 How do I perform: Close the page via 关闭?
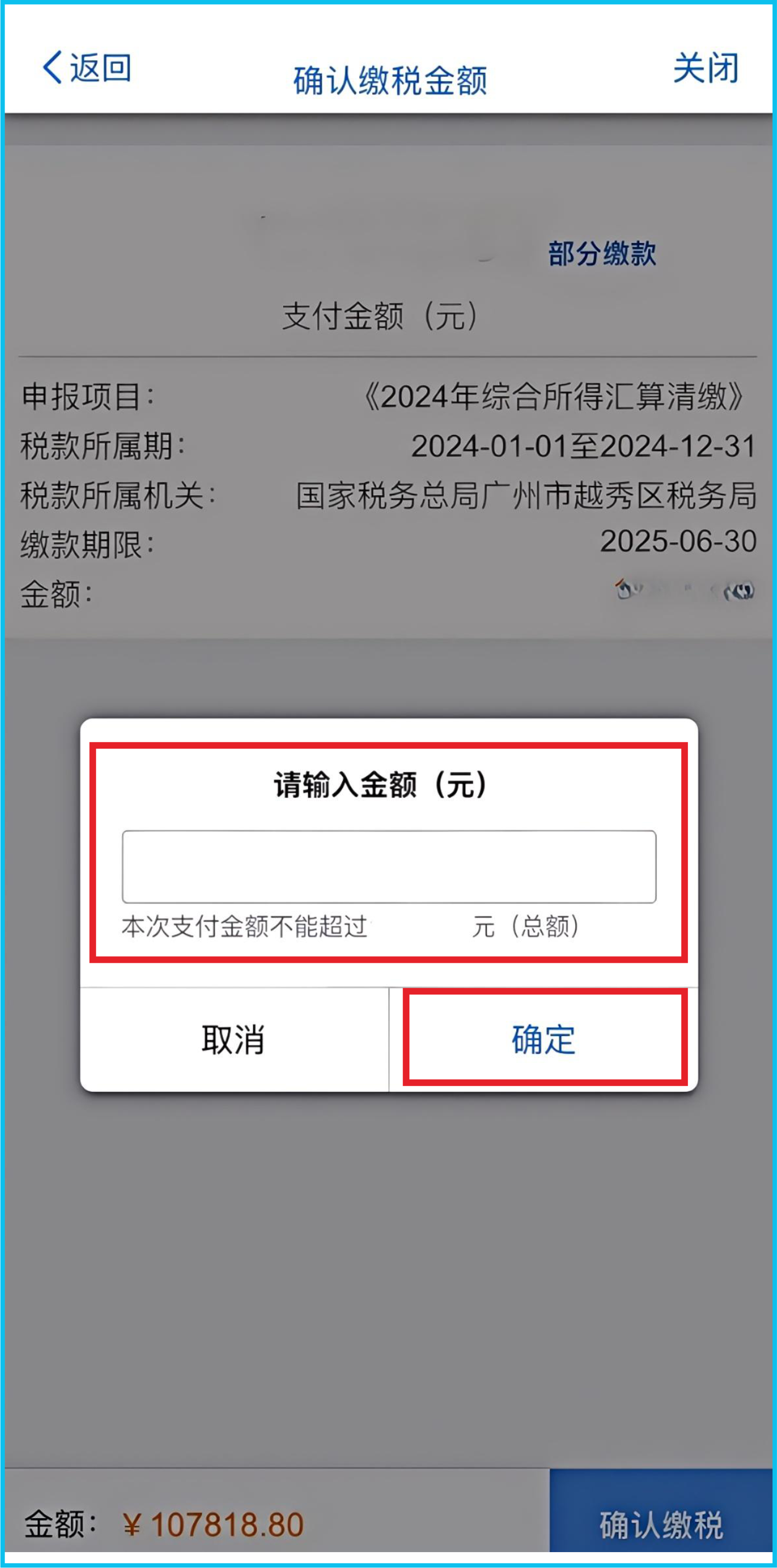[x=705, y=68]
